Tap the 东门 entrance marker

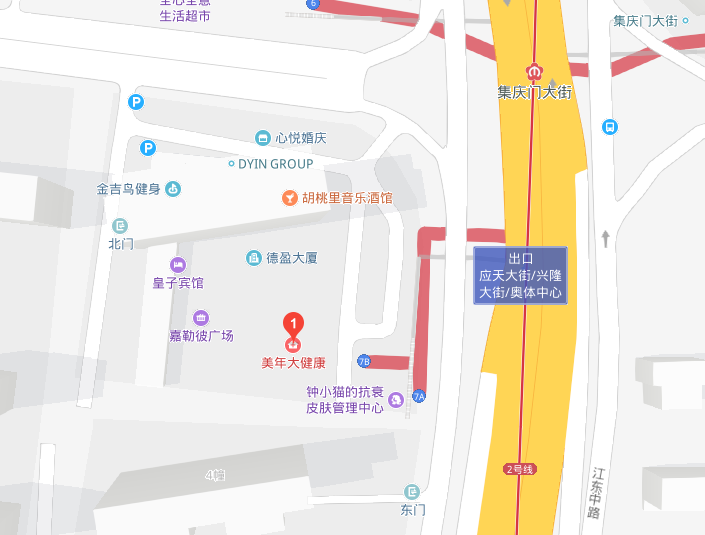(x=412, y=491)
